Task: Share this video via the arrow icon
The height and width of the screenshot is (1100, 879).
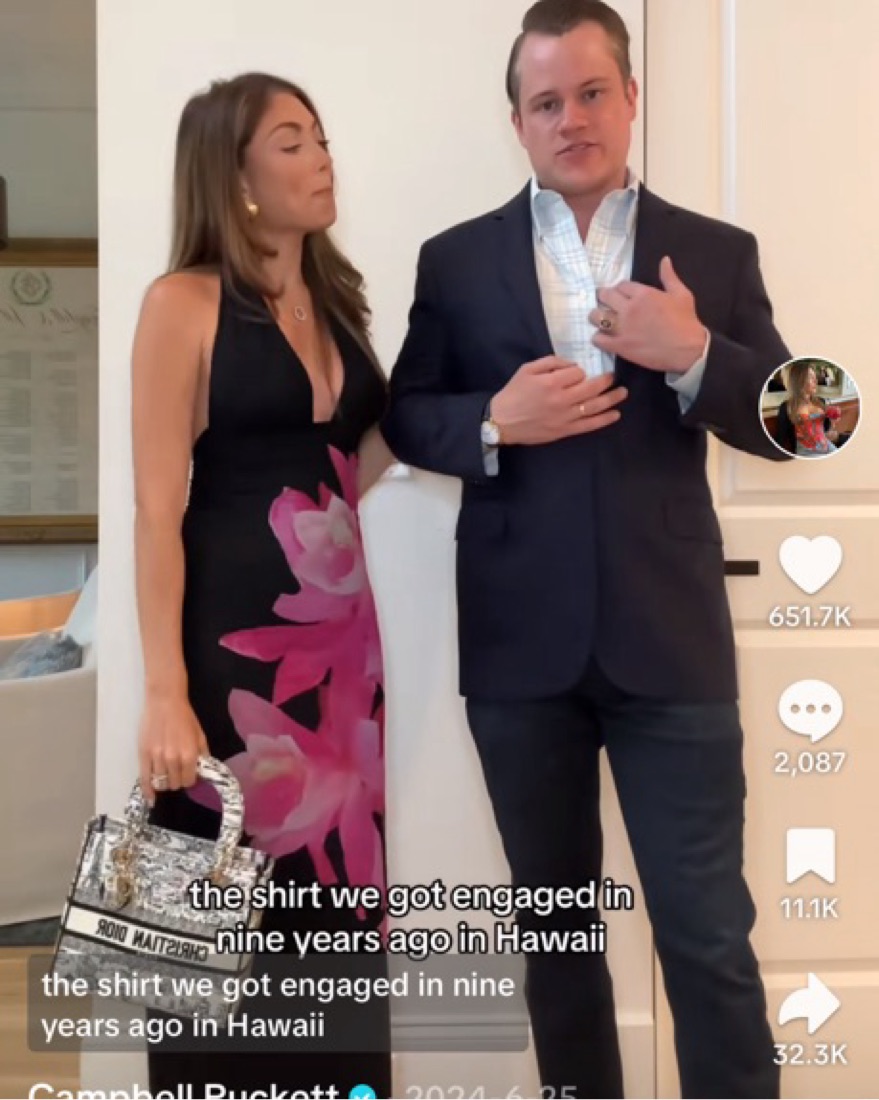Action: pos(810,1005)
